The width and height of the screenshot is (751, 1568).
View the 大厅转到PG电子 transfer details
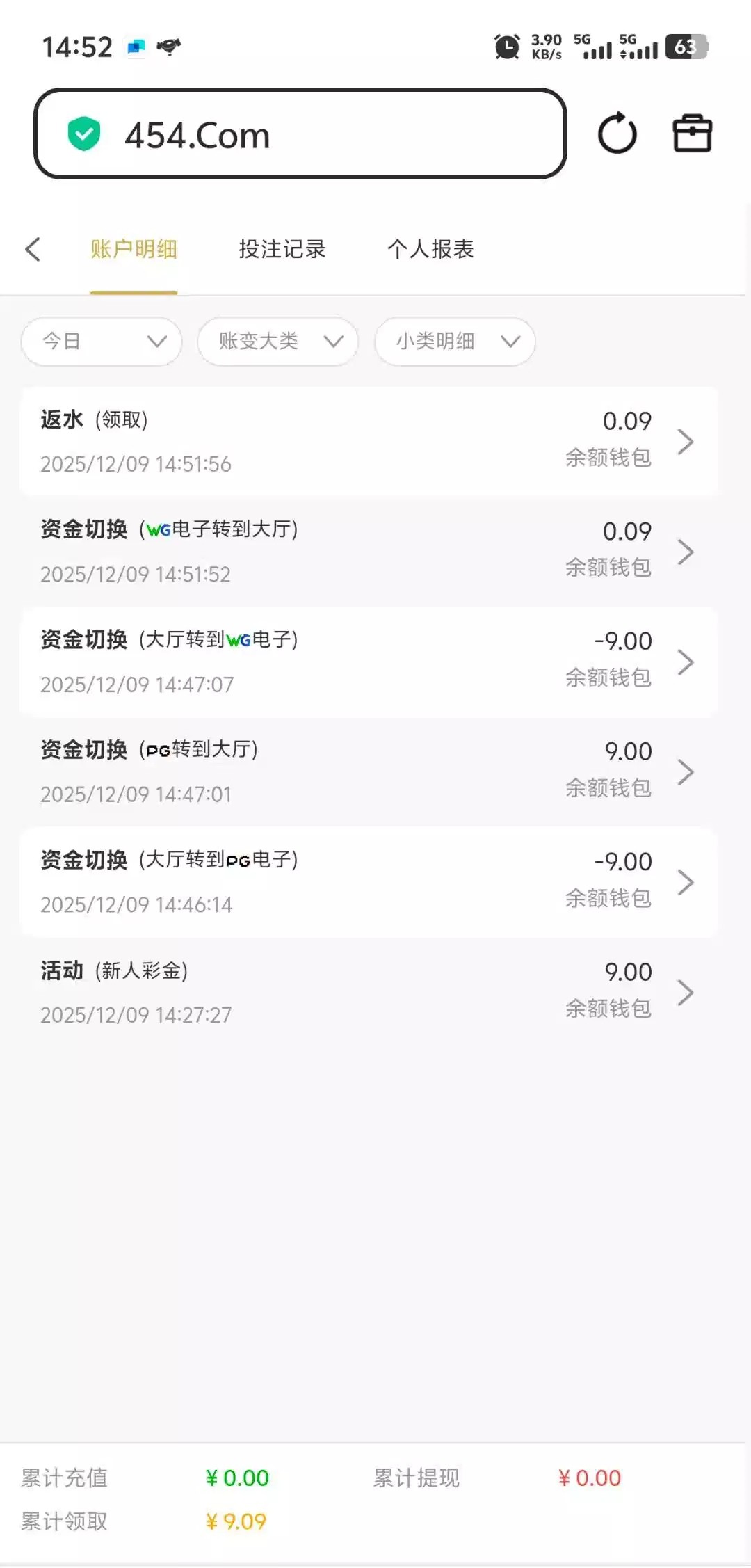(x=369, y=882)
